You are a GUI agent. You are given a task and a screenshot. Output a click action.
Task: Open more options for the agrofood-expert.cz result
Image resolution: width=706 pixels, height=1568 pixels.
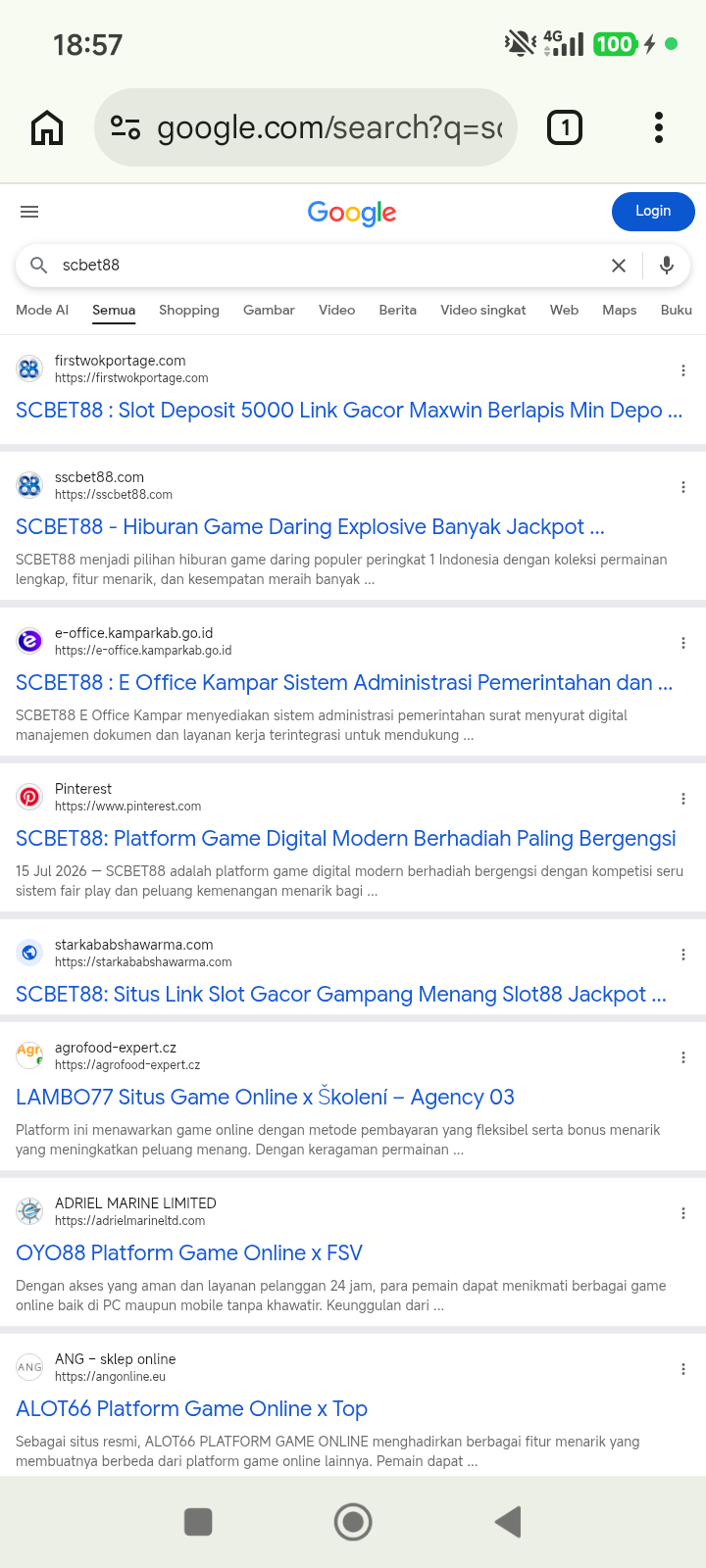point(683,1057)
